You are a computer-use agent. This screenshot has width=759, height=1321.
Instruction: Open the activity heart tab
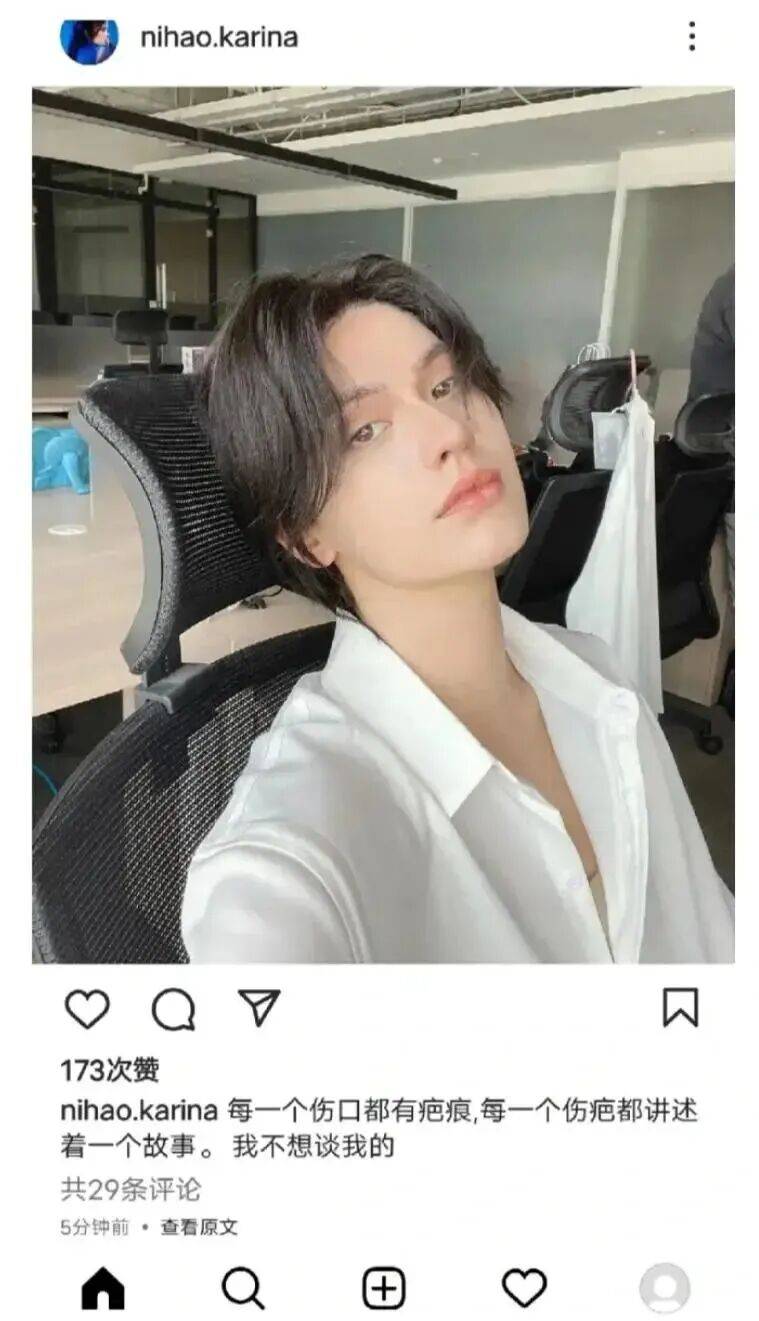pyautogui.click(x=524, y=1288)
